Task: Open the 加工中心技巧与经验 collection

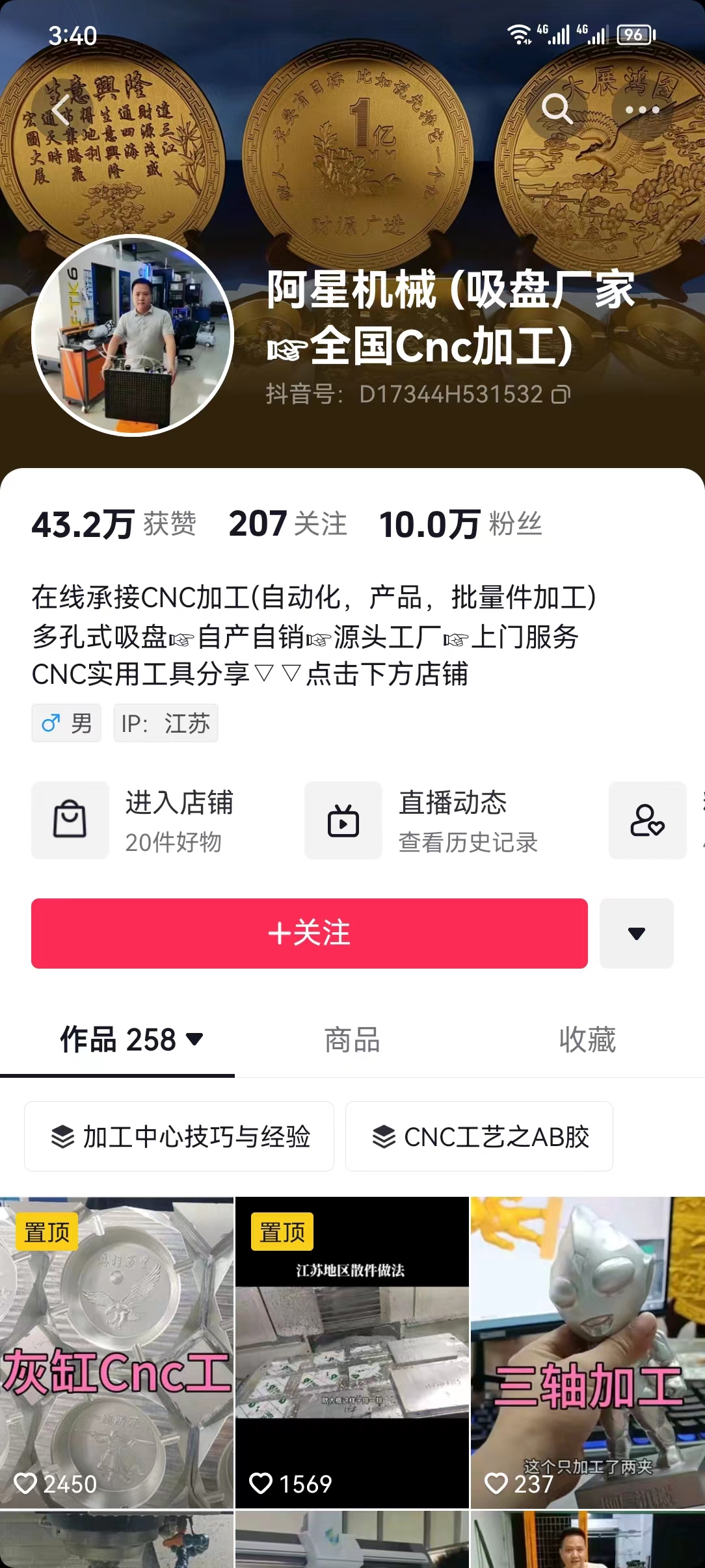Action: (178, 1135)
